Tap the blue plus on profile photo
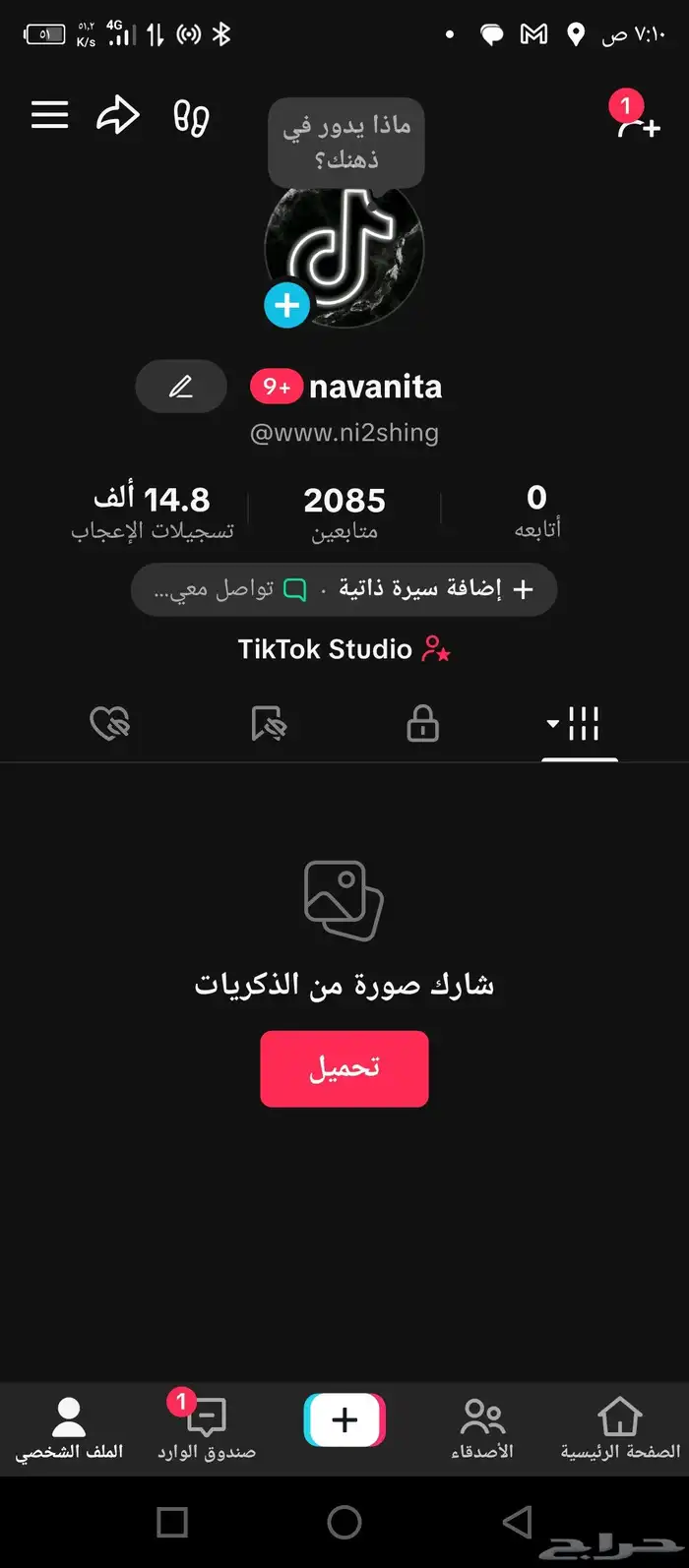689x1568 pixels. (286, 305)
